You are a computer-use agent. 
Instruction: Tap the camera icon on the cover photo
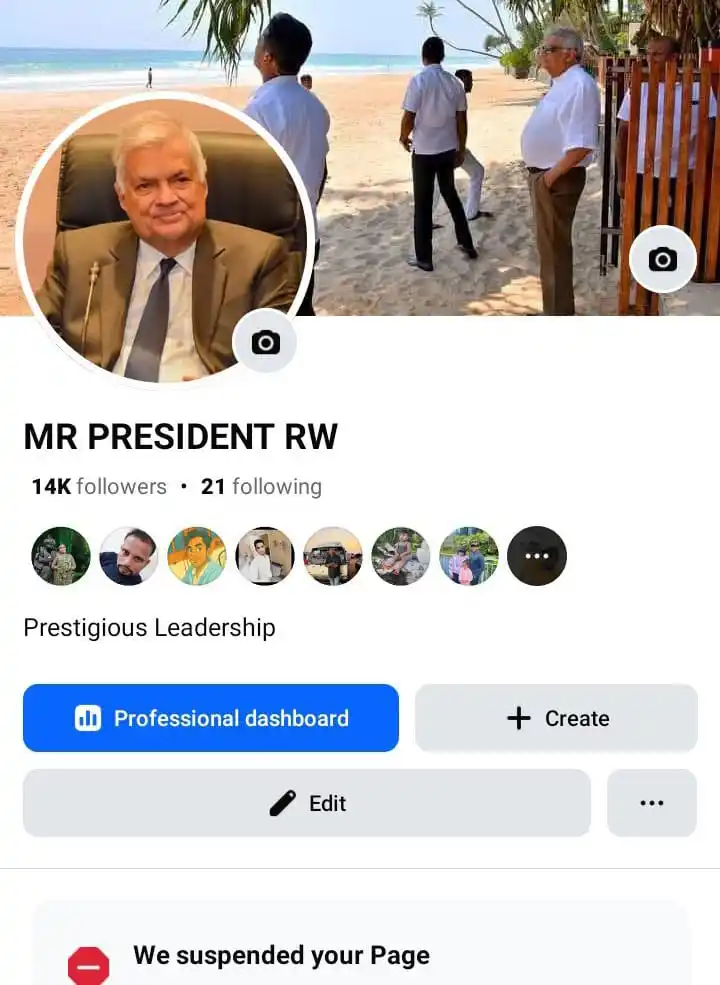(x=662, y=260)
